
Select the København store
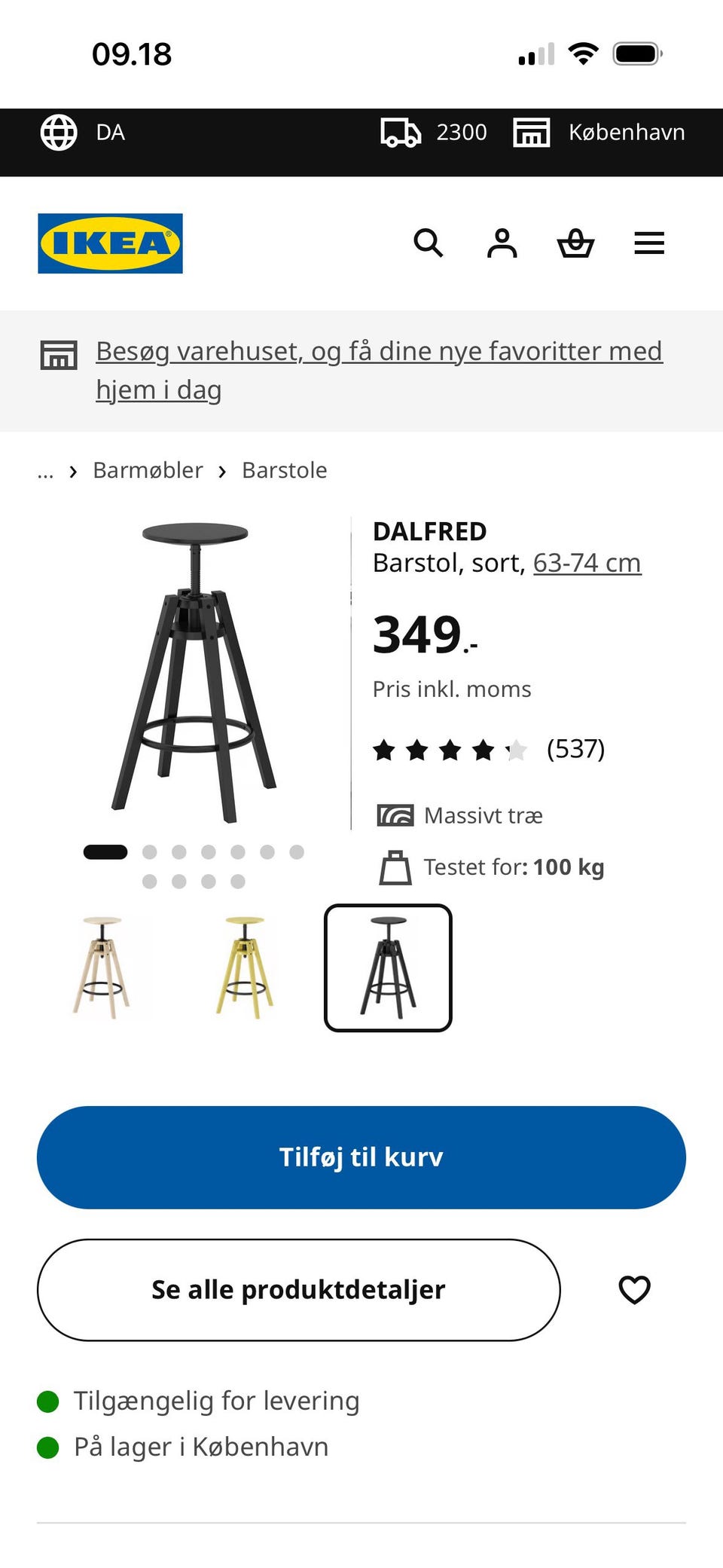599,133
